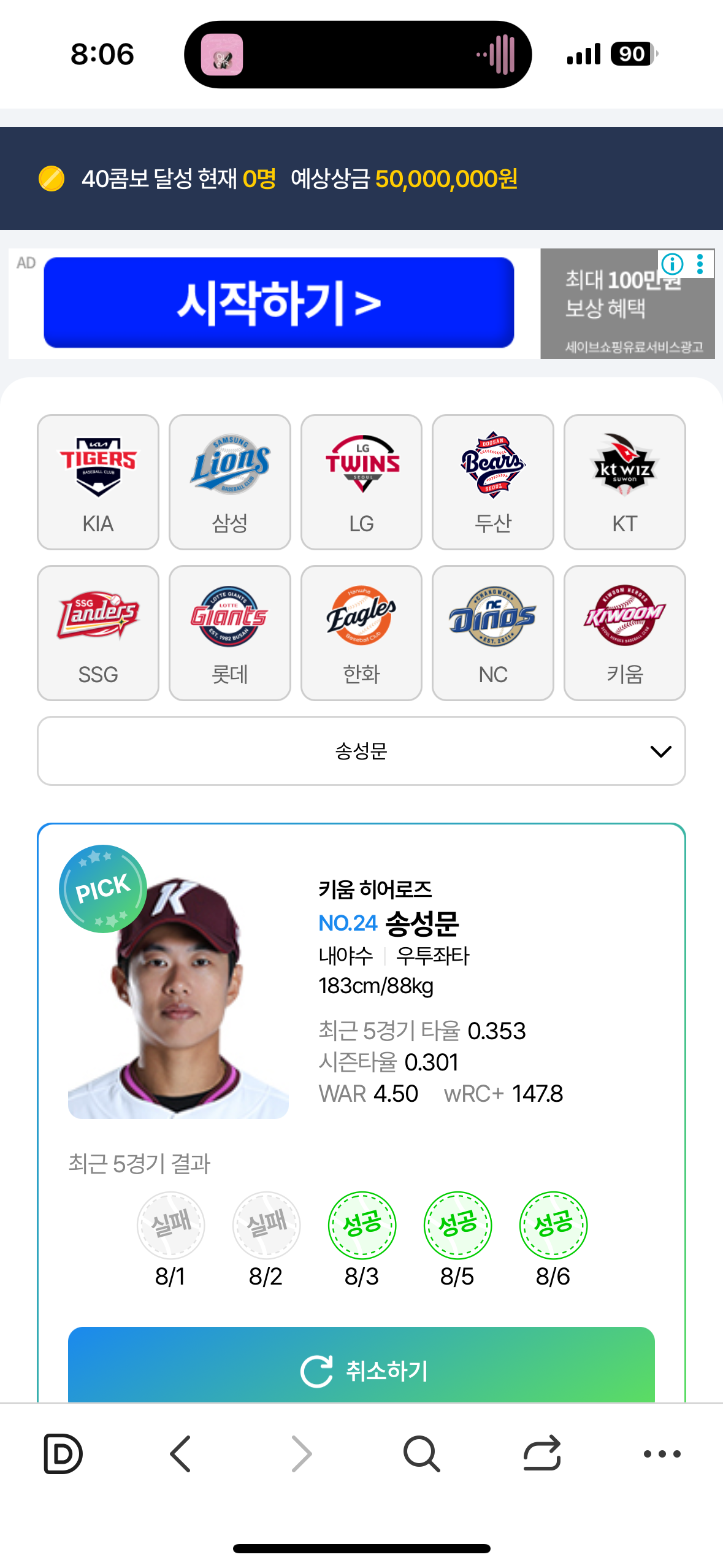Image resolution: width=723 pixels, height=1568 pixels.
Task: Choose the 키움 Heroes team
Action: (624, 632)
